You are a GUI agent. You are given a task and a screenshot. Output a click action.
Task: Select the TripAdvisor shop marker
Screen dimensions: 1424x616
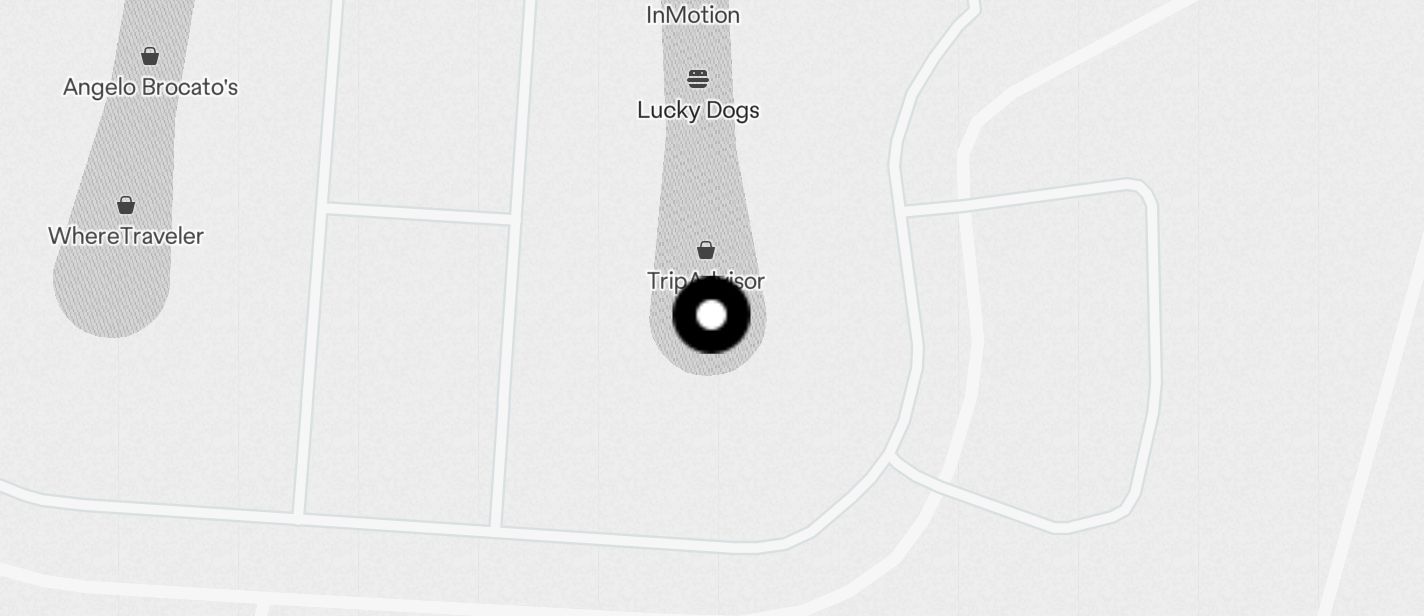(x=706, y=250)
